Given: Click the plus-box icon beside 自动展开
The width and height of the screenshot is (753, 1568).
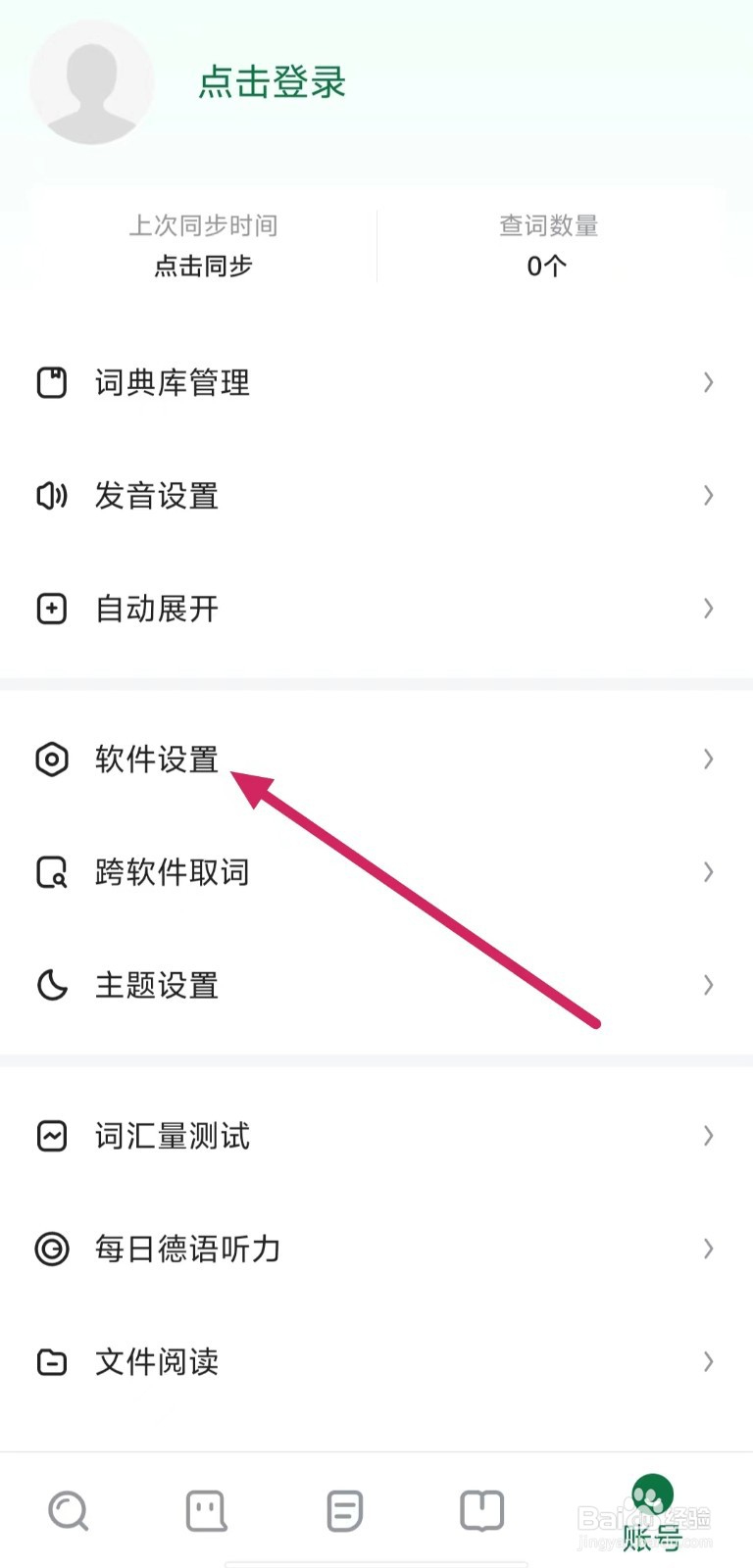Looking at the screenshot, I should (52, 609).
